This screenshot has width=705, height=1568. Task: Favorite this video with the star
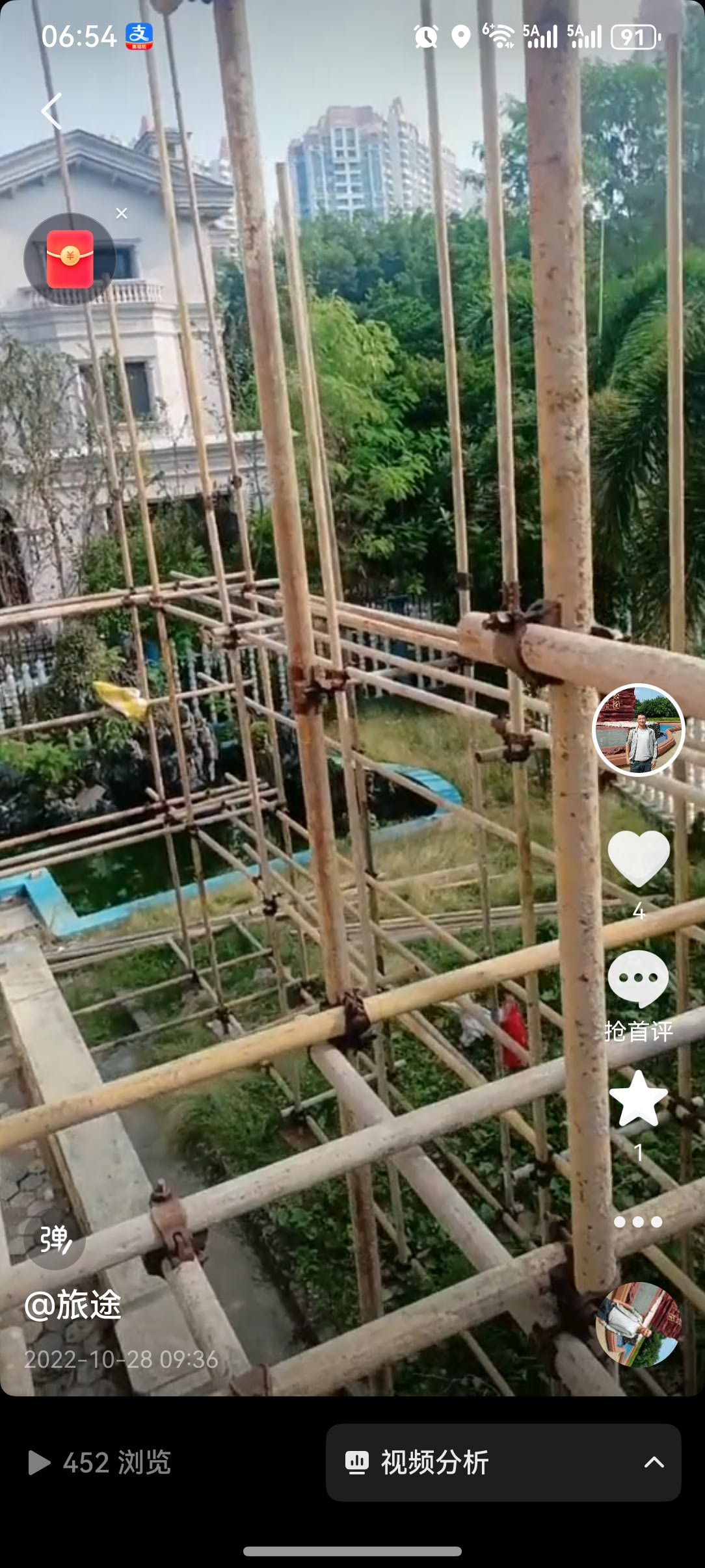click(x=638, y=1100)
